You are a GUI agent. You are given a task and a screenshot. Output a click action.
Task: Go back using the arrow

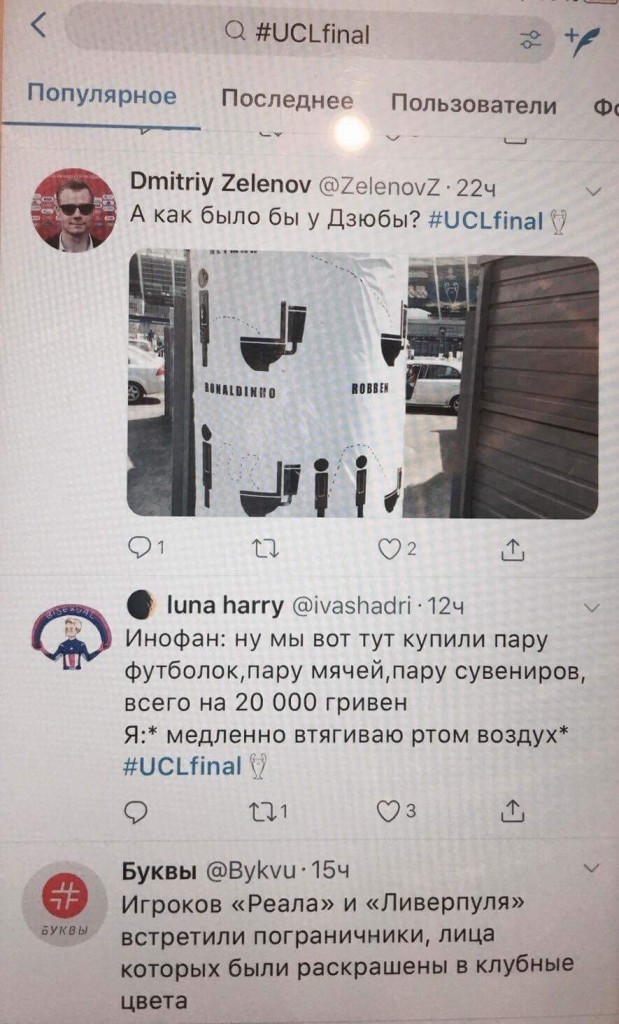38,27
